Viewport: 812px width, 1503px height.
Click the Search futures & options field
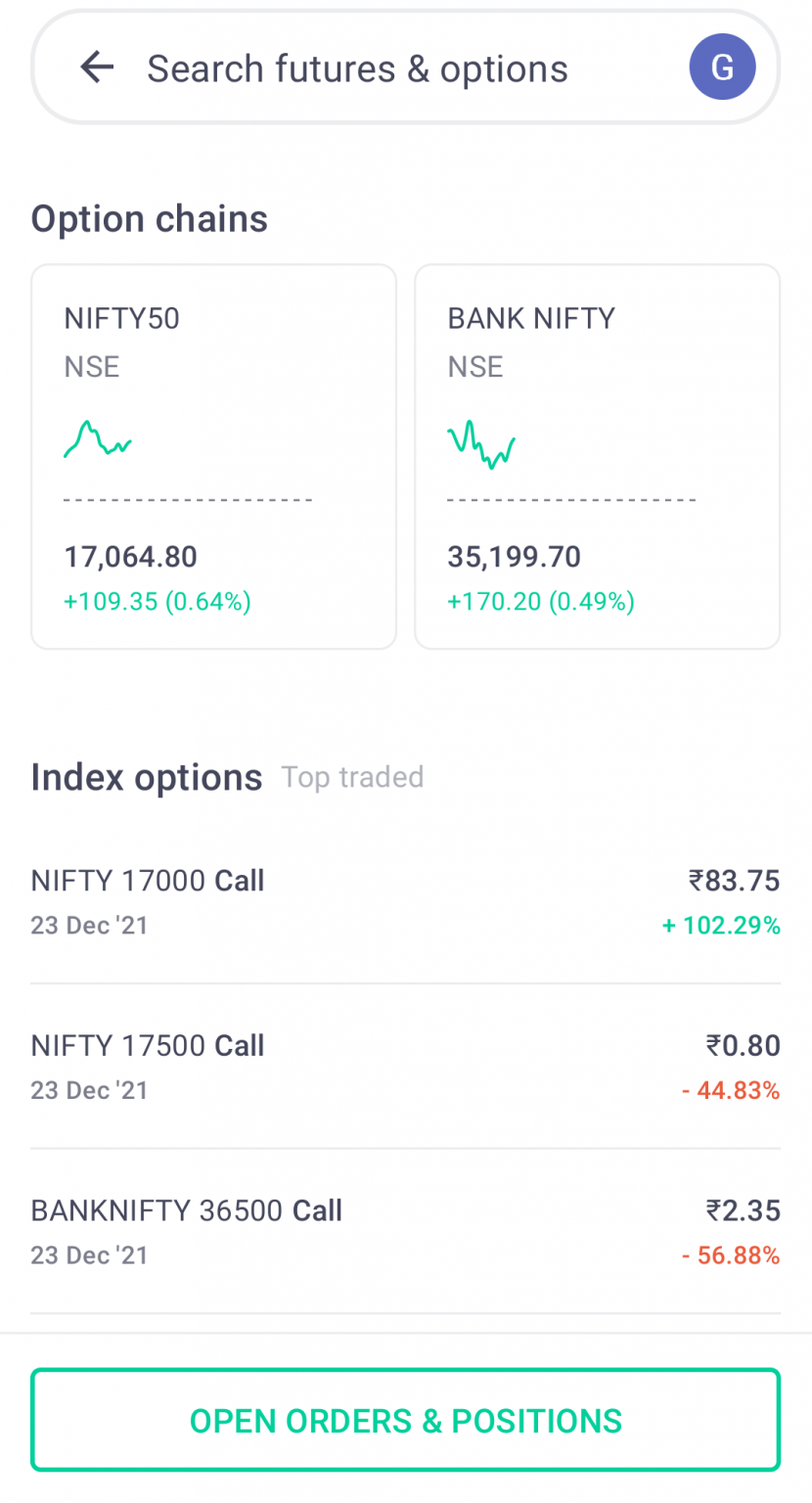point(357,67)
